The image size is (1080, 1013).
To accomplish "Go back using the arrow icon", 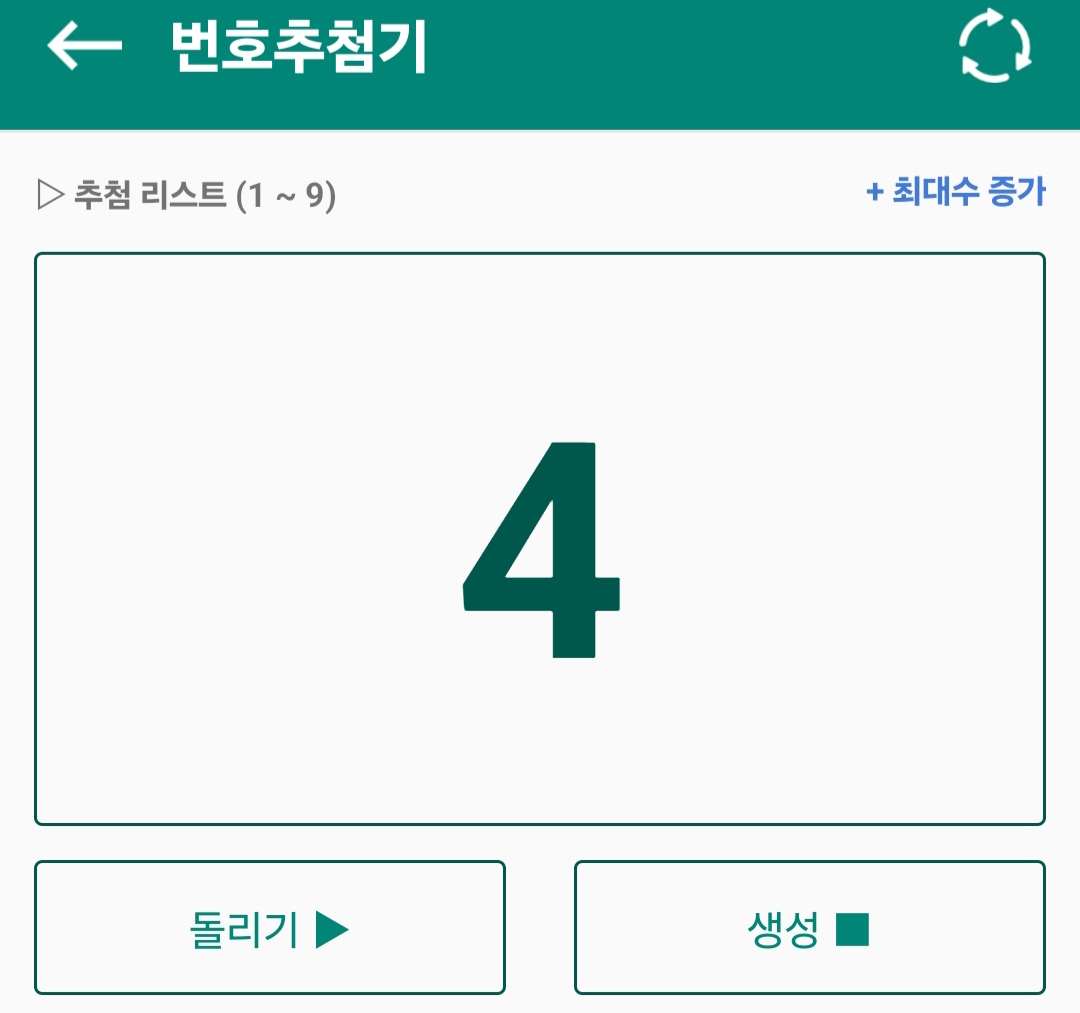I will click(x=85, y=46).
